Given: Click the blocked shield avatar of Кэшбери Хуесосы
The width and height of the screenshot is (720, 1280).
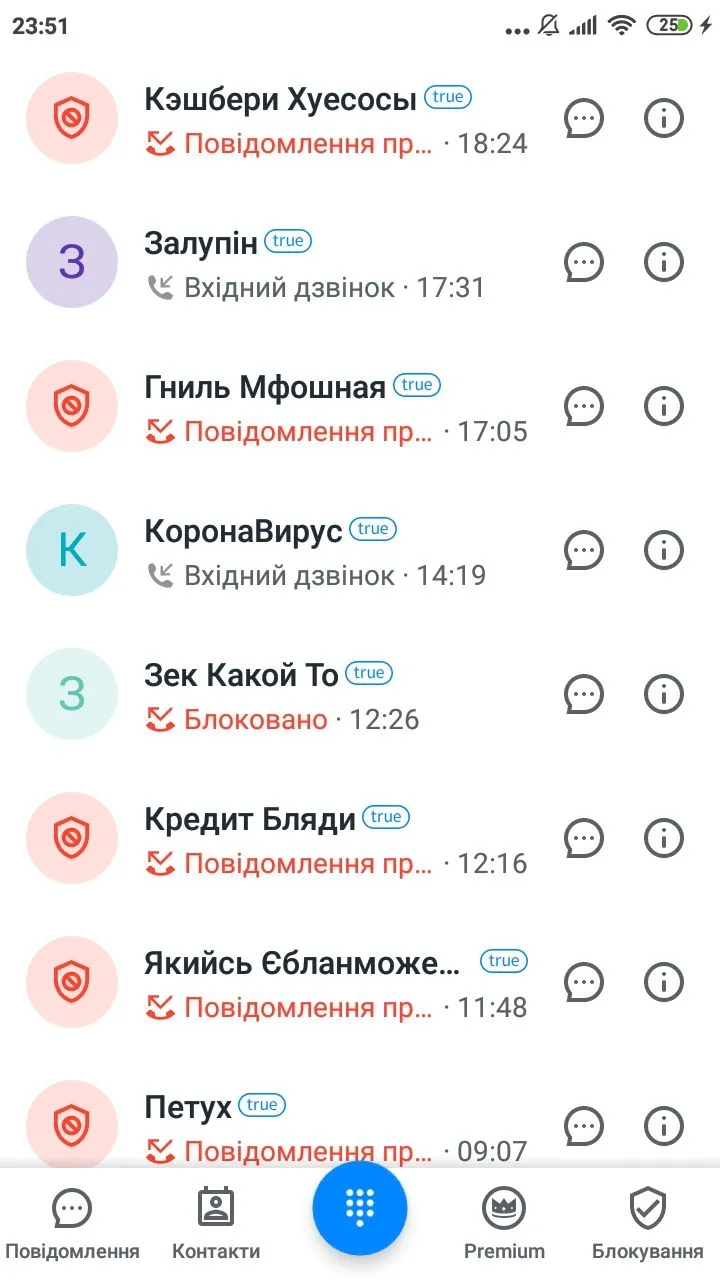Looking at the screenshot, I should pos(72,118).
